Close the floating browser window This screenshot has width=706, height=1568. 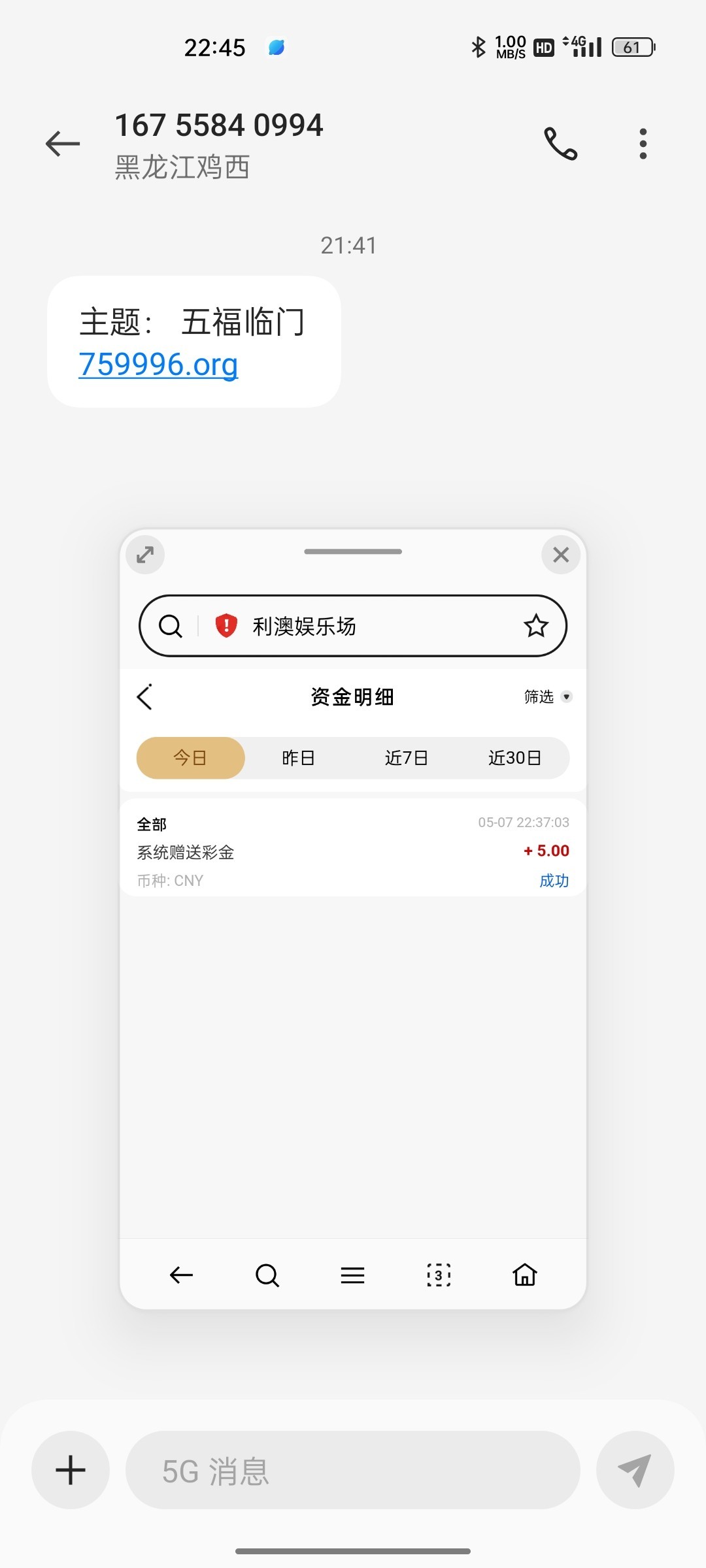coord(561,555)
